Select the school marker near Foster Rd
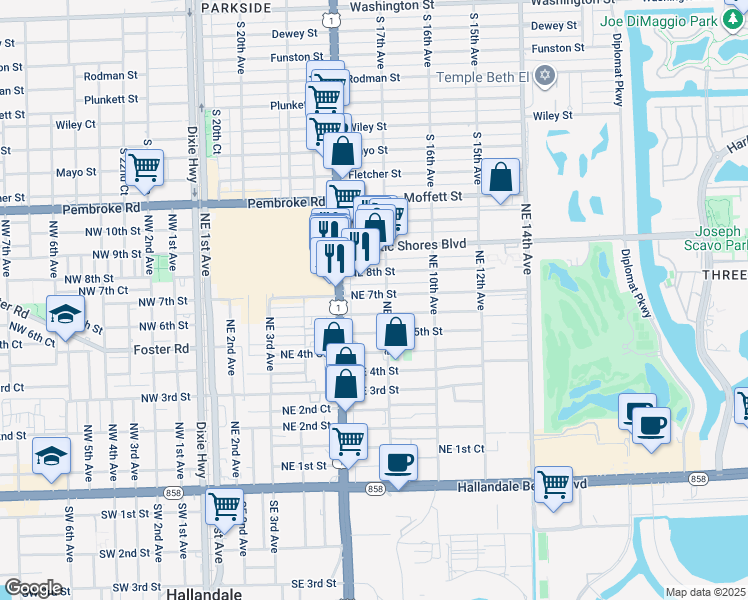The width and height of the screenshot is (748, 600). click(x=65, y=318)
